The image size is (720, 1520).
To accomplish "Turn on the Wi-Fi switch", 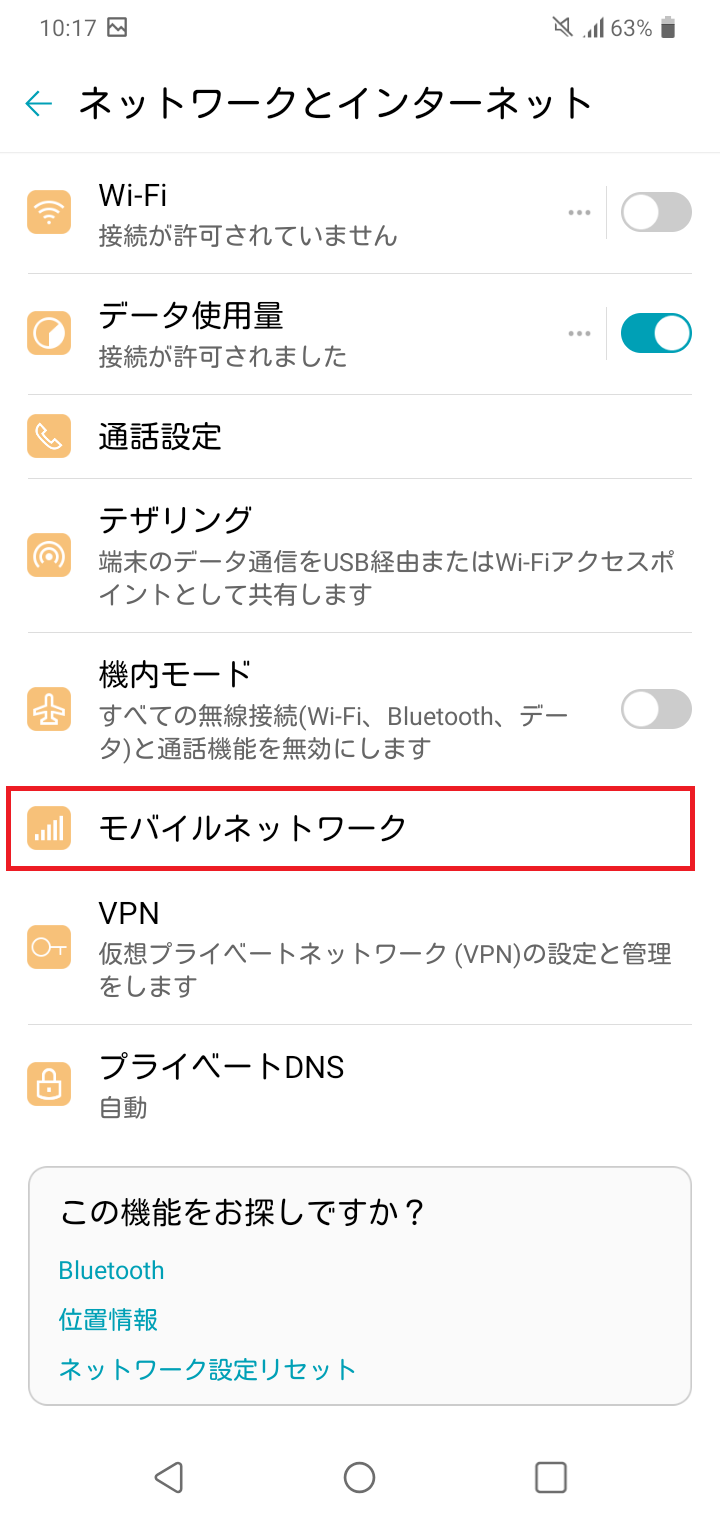I will (x=656, y=213).
